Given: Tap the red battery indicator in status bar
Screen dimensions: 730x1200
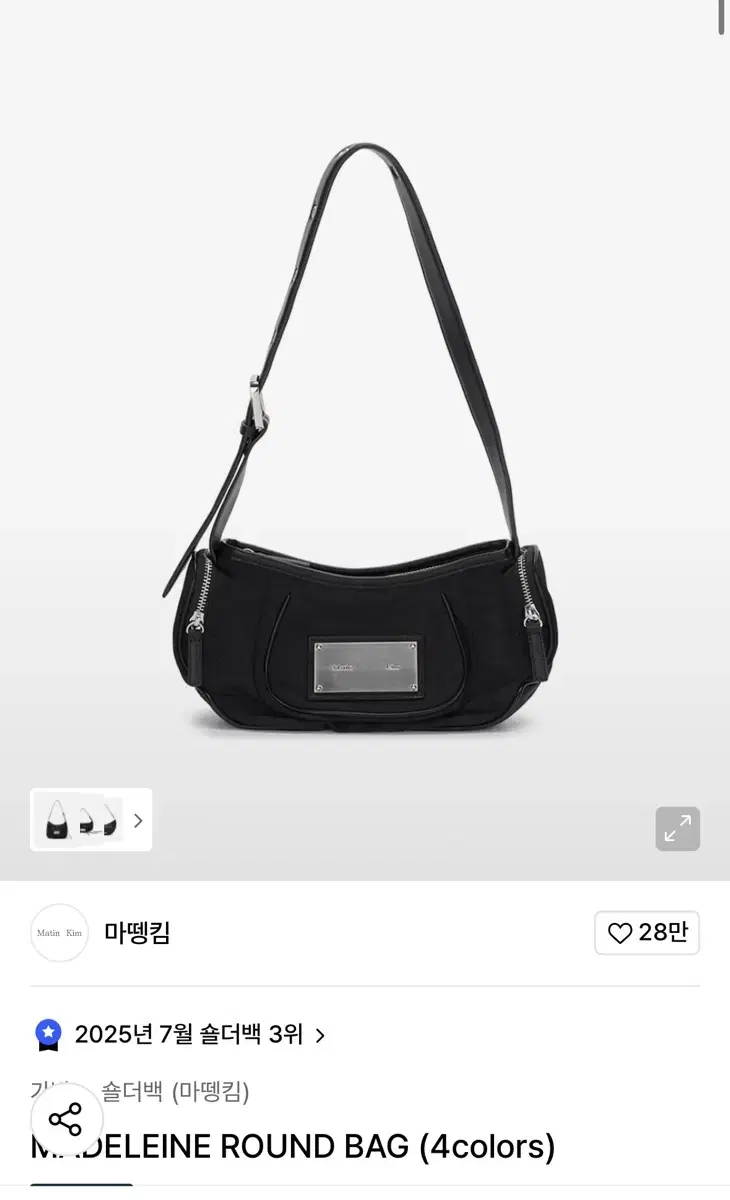Looking at the screenshot, I should [x=715, y=13].
